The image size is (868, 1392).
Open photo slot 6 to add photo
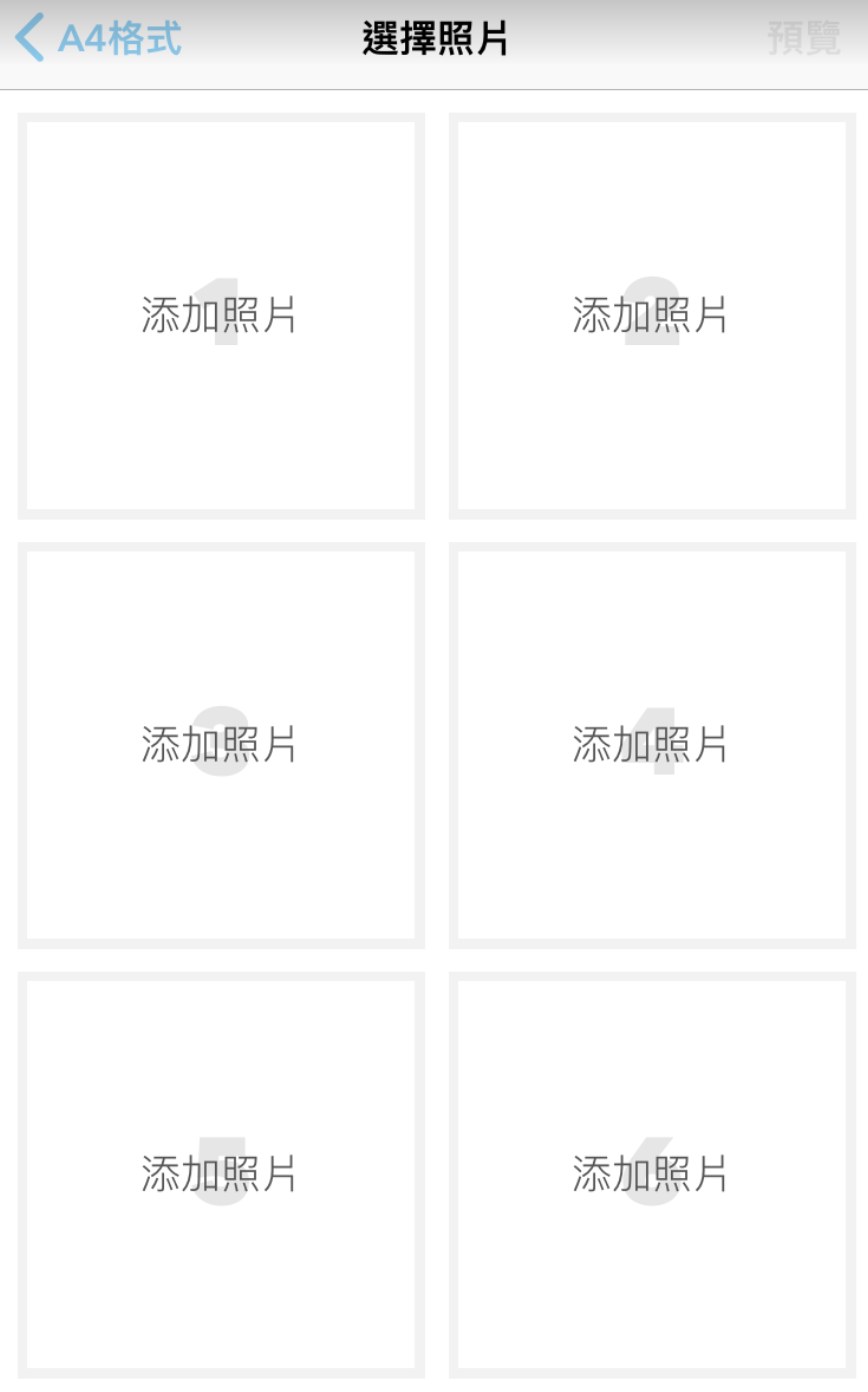click(x=652, y=1174)
